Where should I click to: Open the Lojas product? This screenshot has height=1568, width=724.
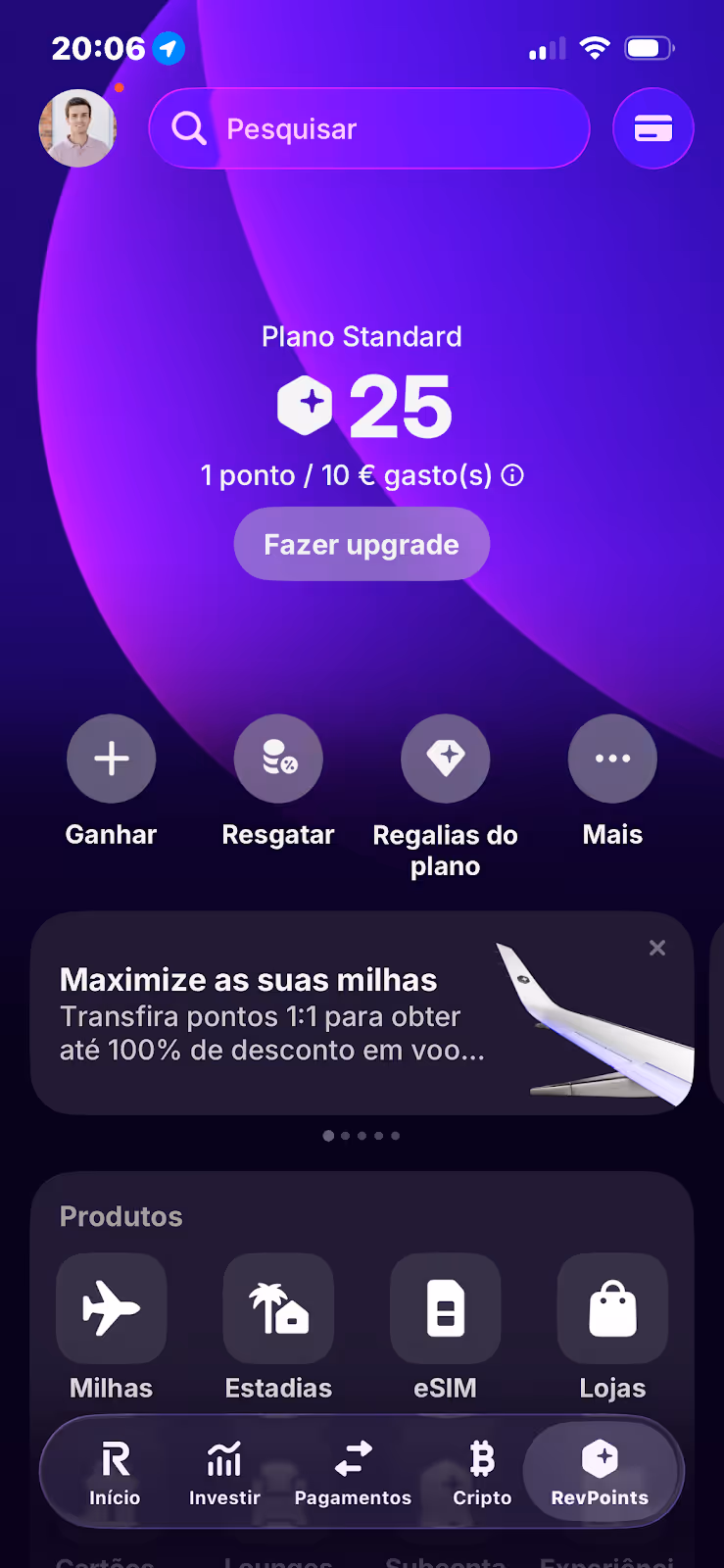[612, 1309]
